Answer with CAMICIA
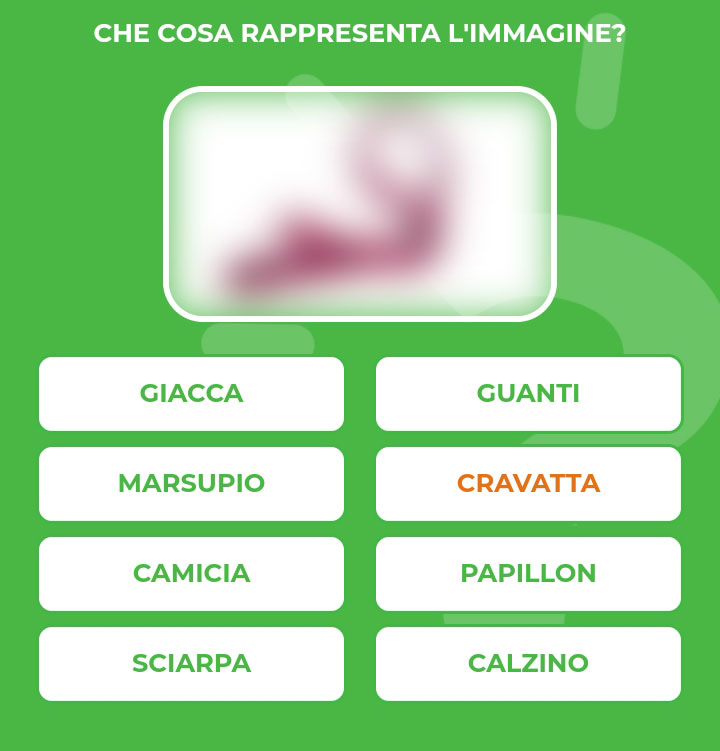 click(191, 574)
